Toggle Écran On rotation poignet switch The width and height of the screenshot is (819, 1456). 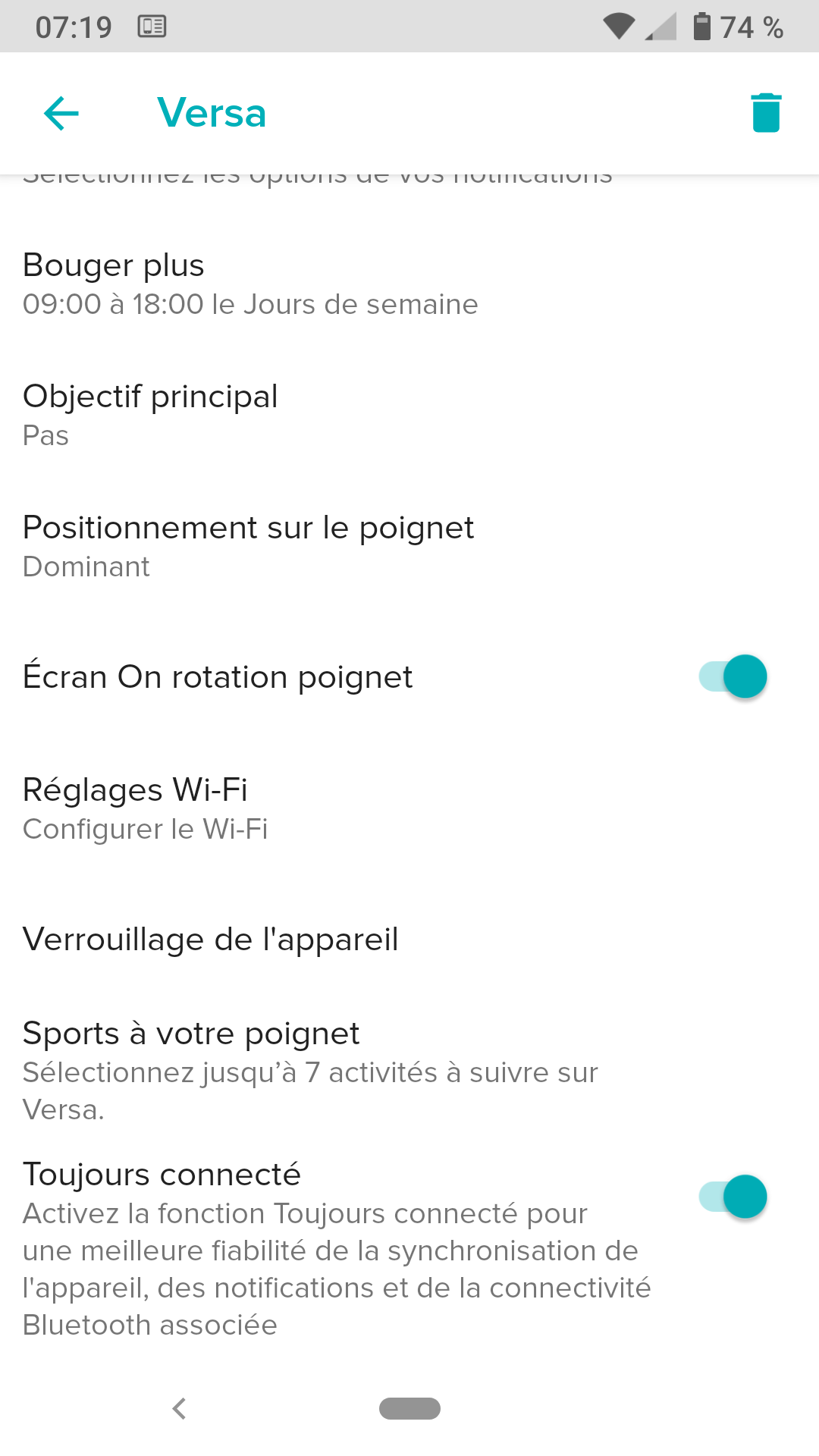(x=733, y=676)
